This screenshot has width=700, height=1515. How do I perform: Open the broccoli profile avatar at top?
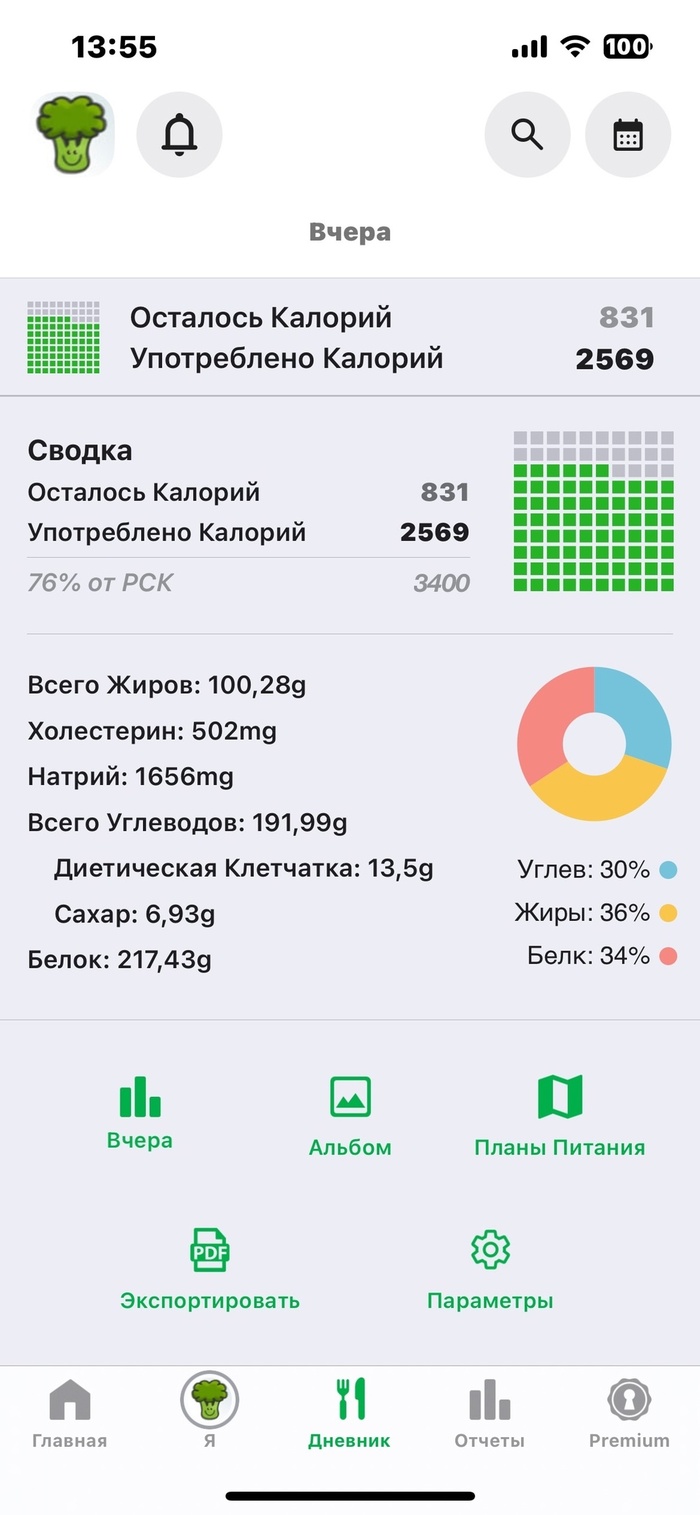pyautogui.click(x=74, y=134)
